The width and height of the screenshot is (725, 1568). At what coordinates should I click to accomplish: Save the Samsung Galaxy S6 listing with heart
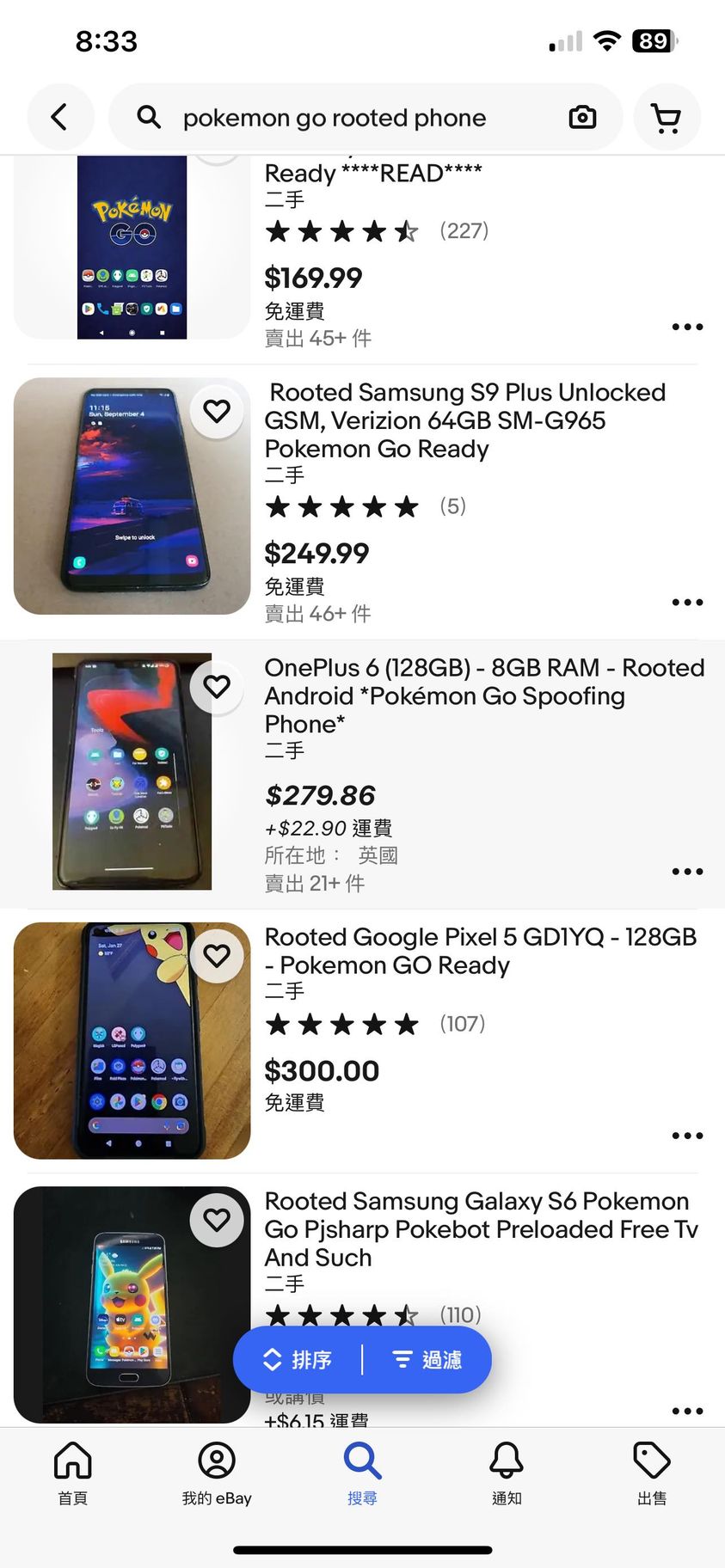click(217, 1220)
